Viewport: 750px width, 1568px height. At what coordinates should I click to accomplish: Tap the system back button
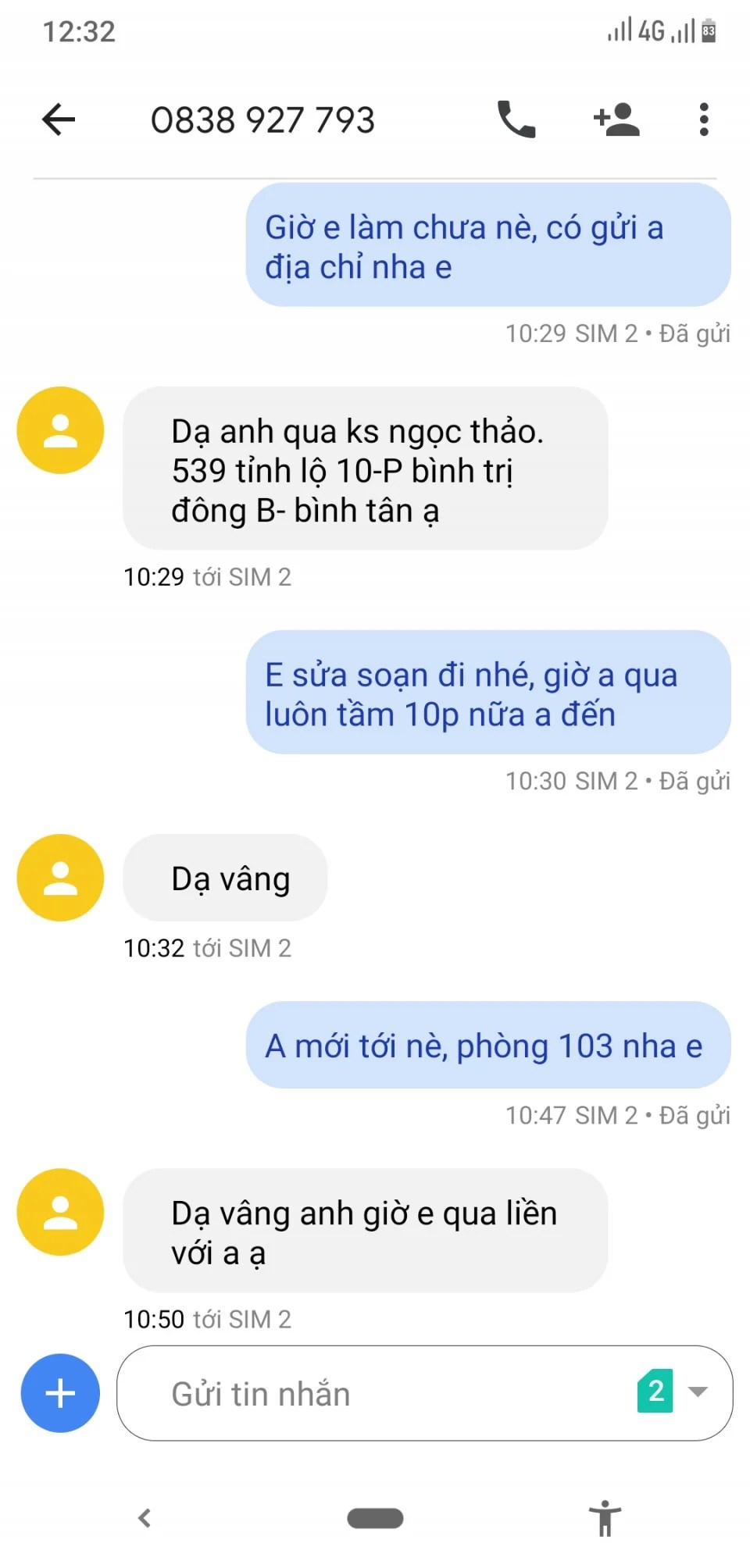pos(145,1518)
